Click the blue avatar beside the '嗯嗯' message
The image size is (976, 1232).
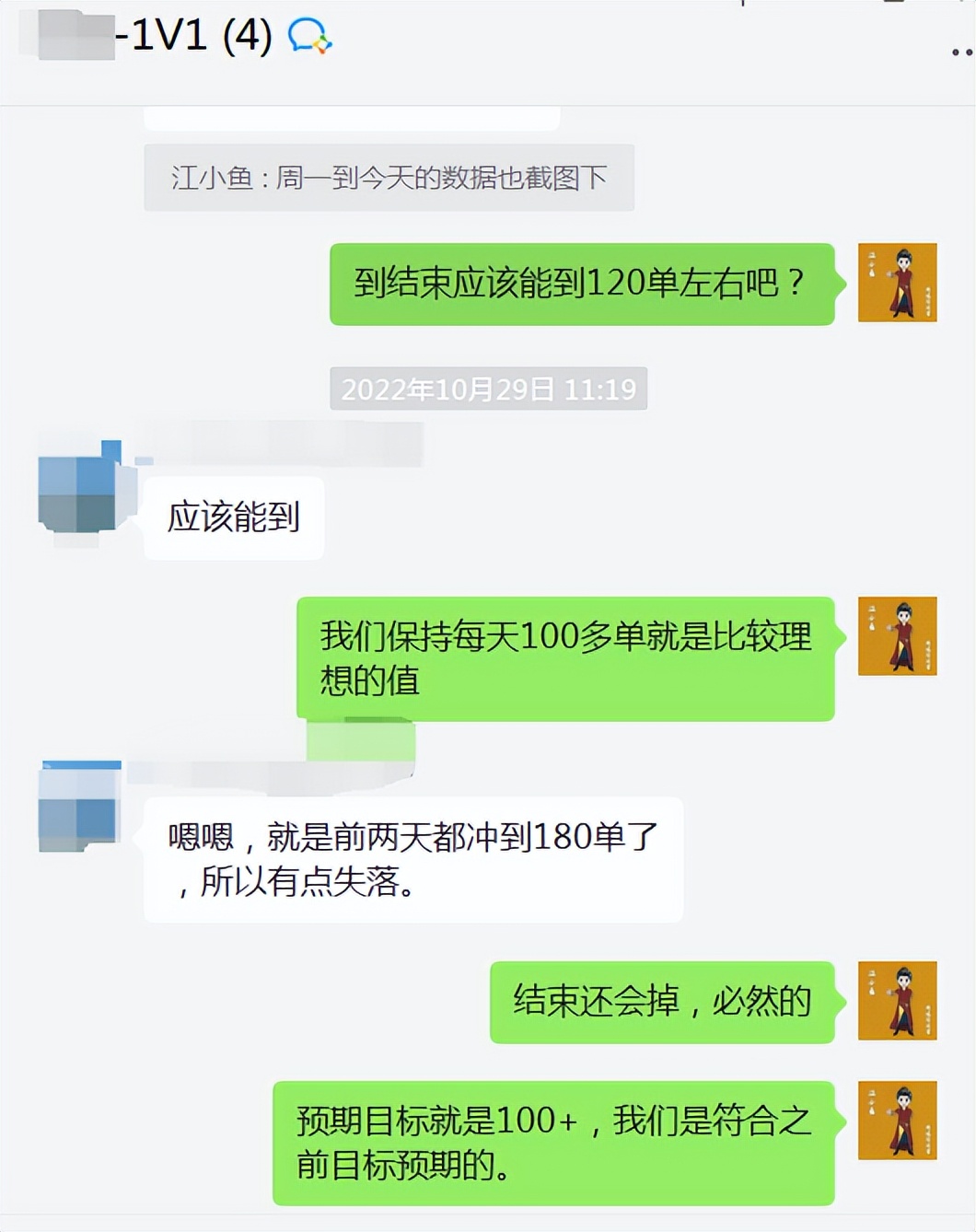78,806
